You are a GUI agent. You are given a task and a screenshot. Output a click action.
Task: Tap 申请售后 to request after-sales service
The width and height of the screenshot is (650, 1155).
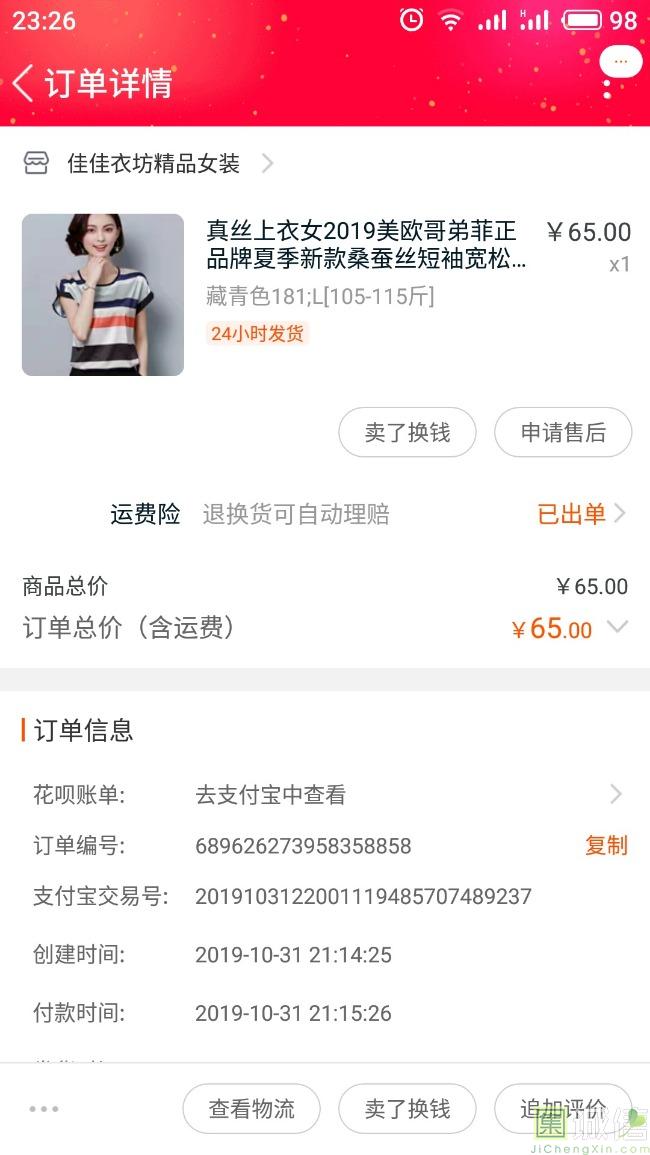pos(563,432)
